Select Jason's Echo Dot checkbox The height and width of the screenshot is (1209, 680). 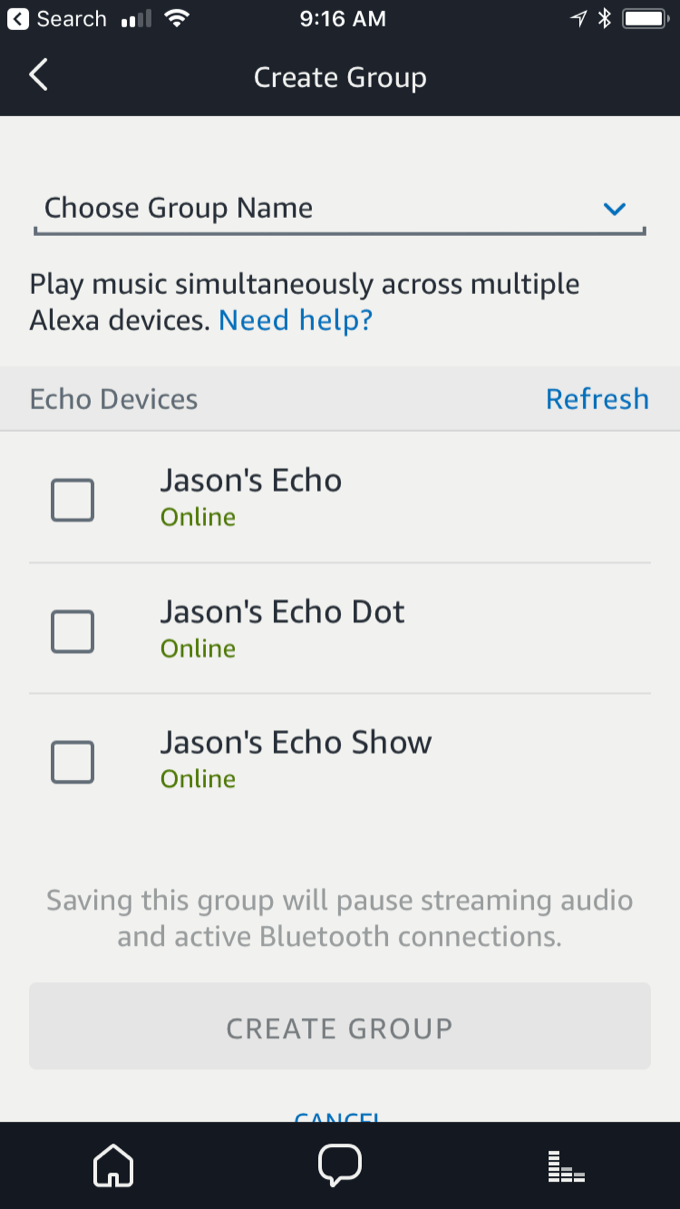pyautogui.click(x=73, y=631)
